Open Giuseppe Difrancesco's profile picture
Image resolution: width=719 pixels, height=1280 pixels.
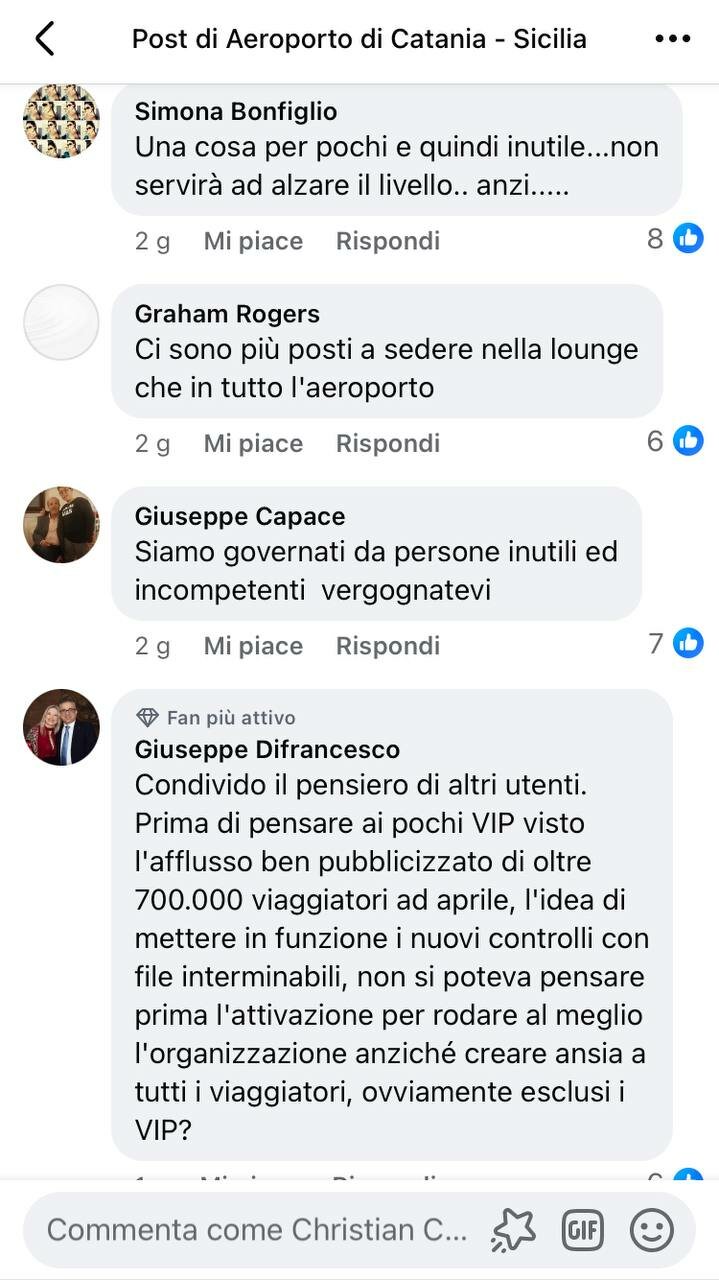click(61, 727)
